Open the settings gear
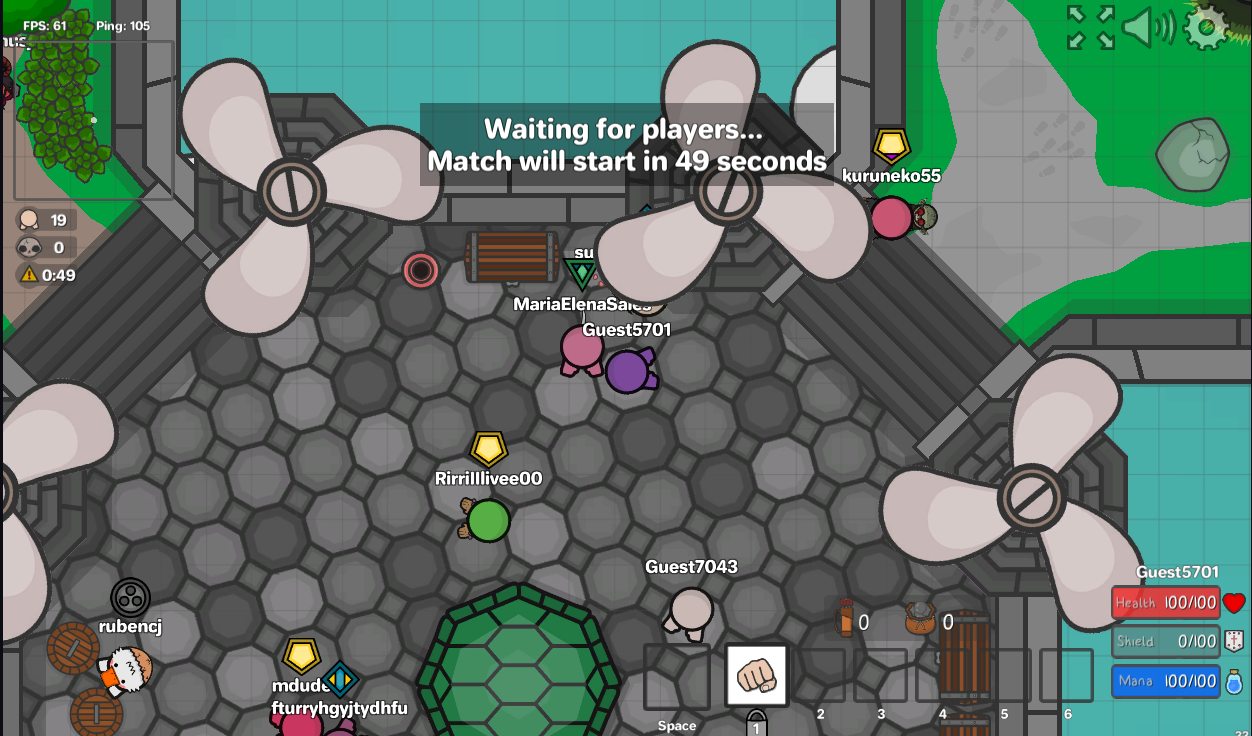The image size is (1252, 736). pos(1206,27)
